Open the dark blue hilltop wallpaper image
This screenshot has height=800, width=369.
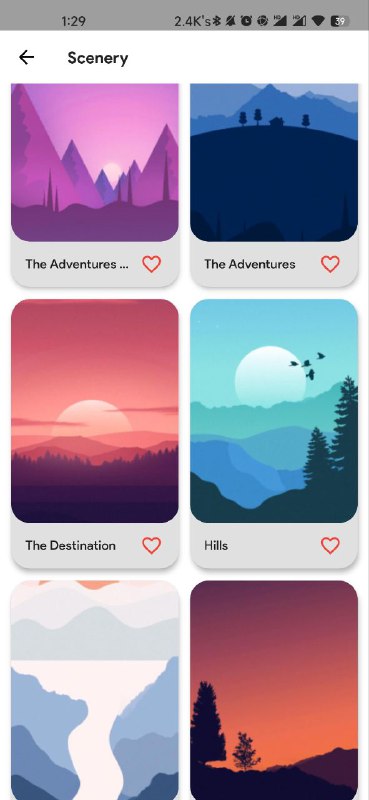coord(274,162)
